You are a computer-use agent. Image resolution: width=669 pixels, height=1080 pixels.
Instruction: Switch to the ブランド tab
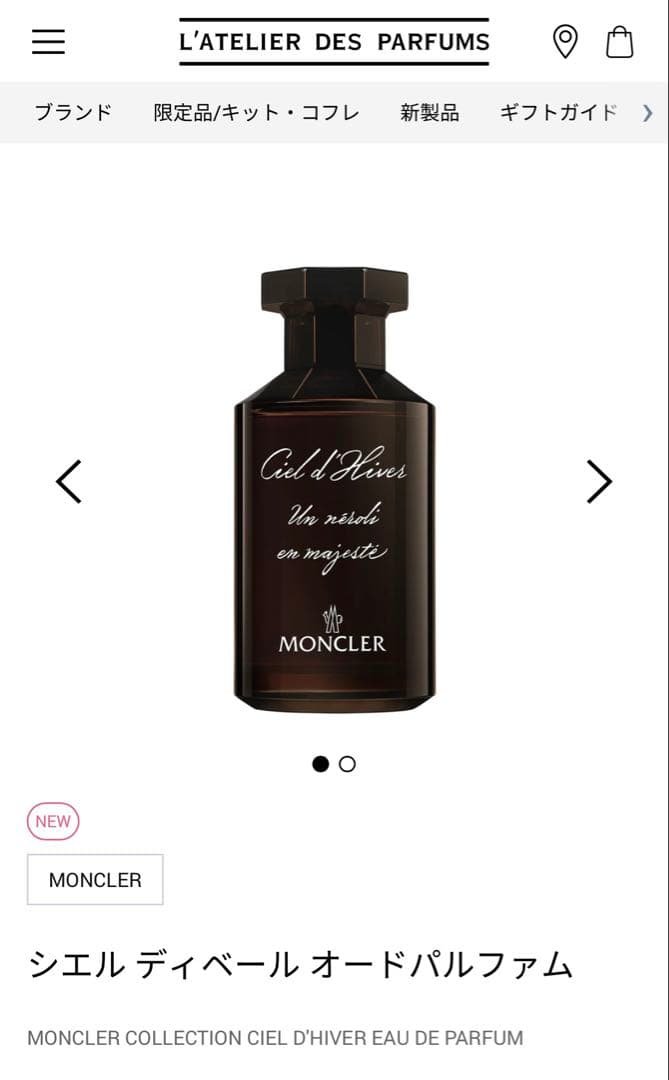tap(73, 112)
